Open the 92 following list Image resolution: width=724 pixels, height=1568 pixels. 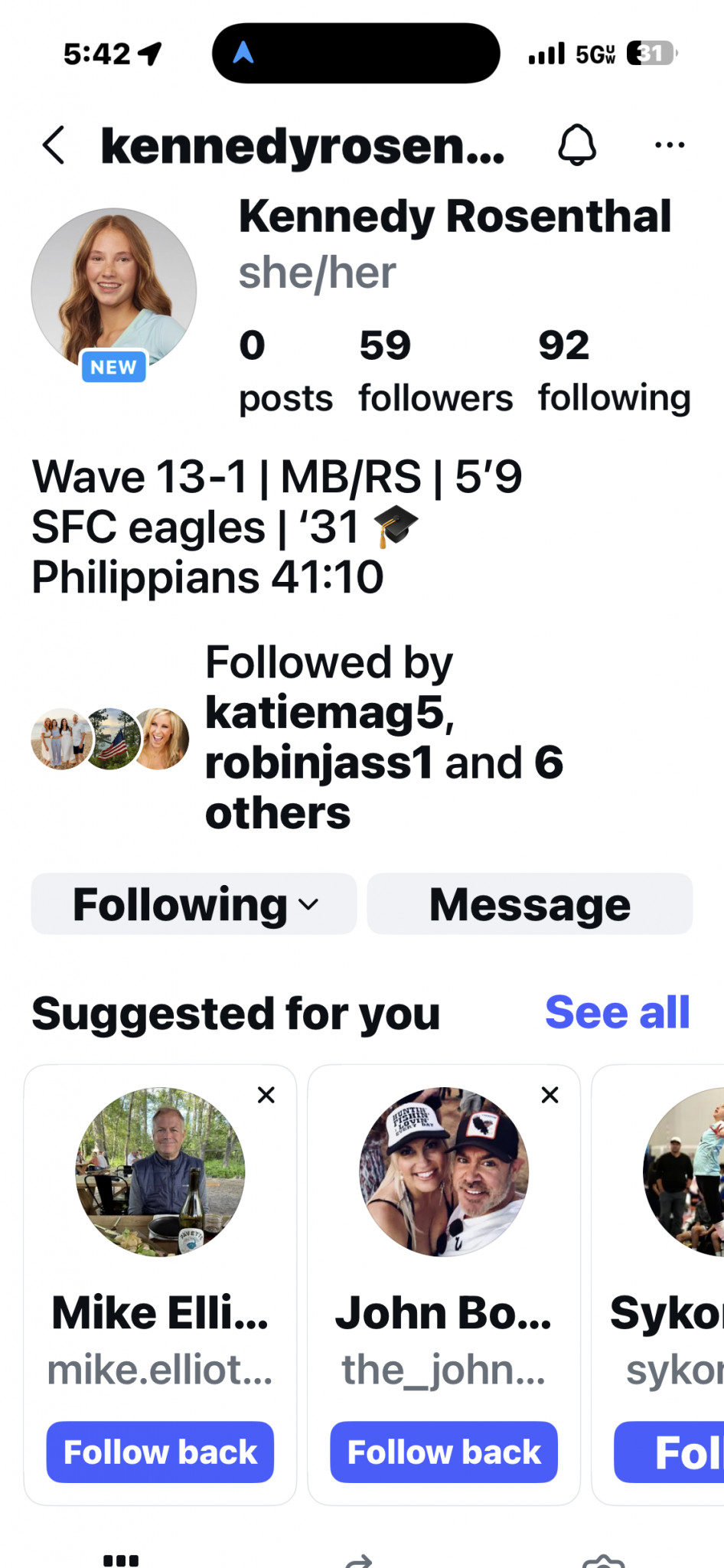tap(614, 371)
